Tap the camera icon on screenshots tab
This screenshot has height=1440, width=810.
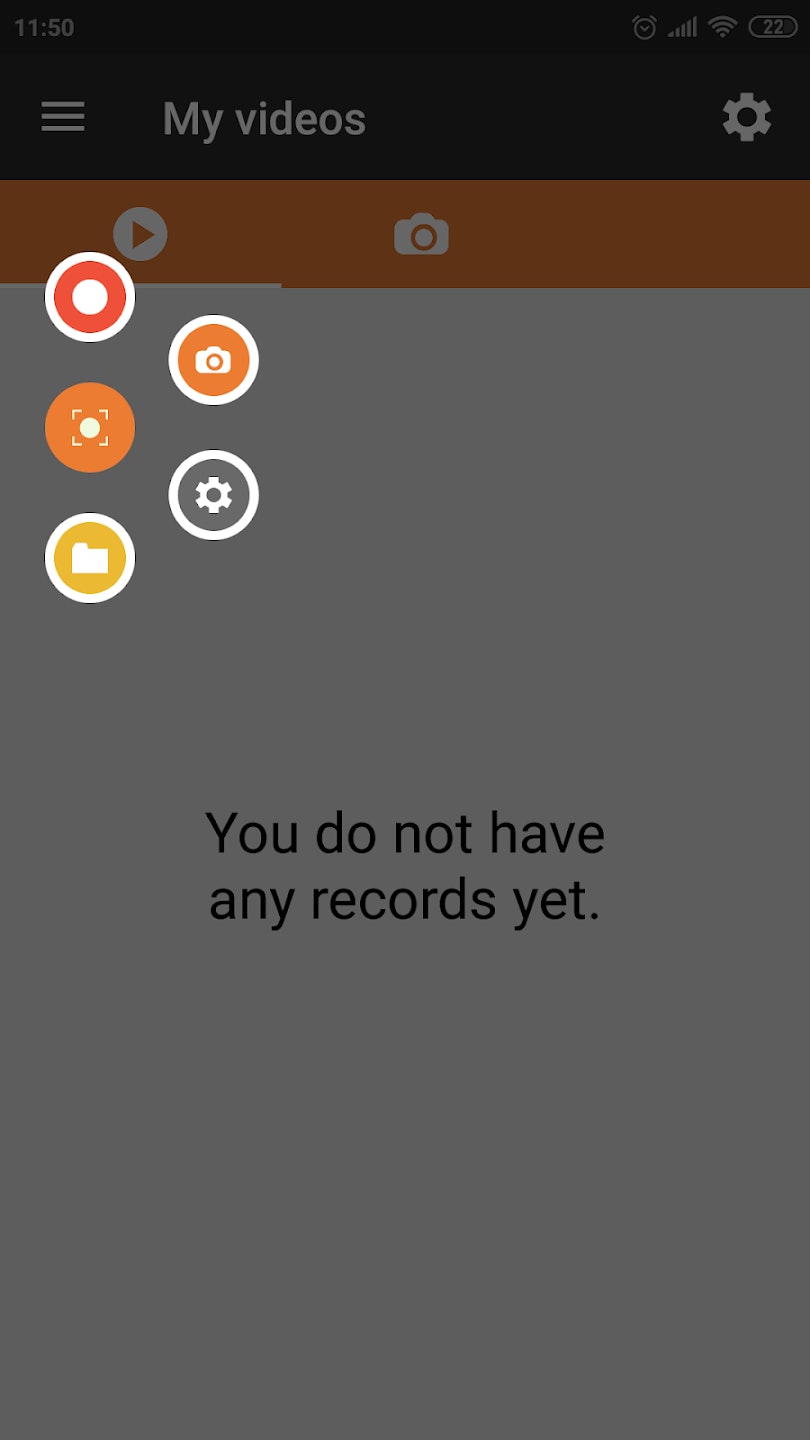point(421,232)
